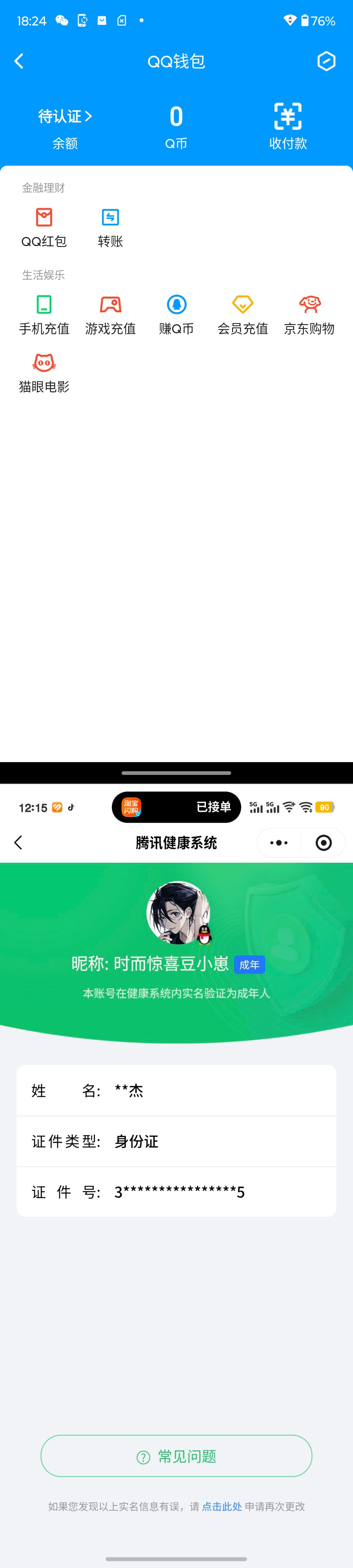Open 猫眼电影 movies
This screenshot has width=353, height=1568.
[x=44, y=372]
